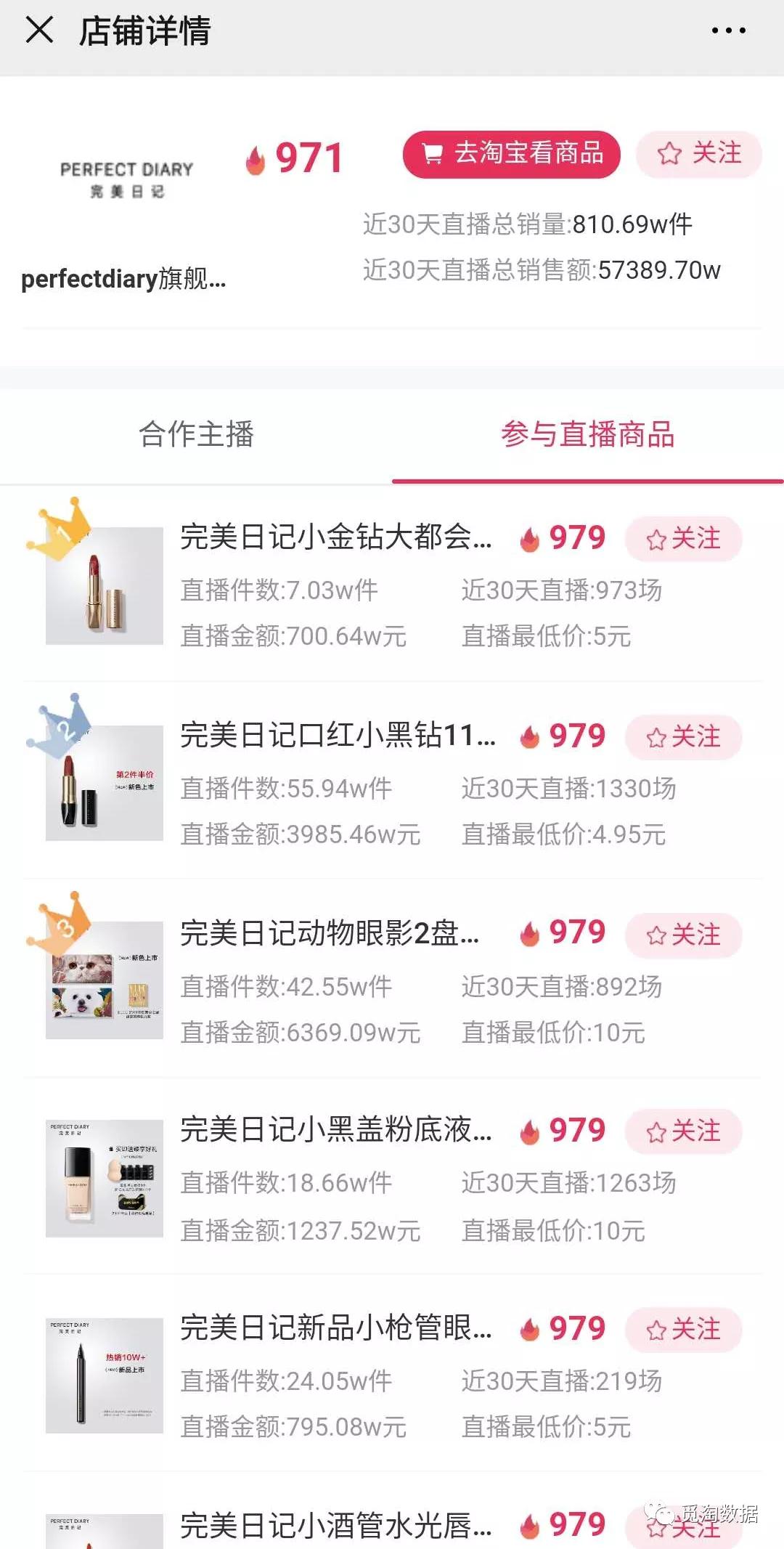Screen dimensions: 784x1549
Task: Select the 参与直播商品 tab
Action: pos(590,434)
